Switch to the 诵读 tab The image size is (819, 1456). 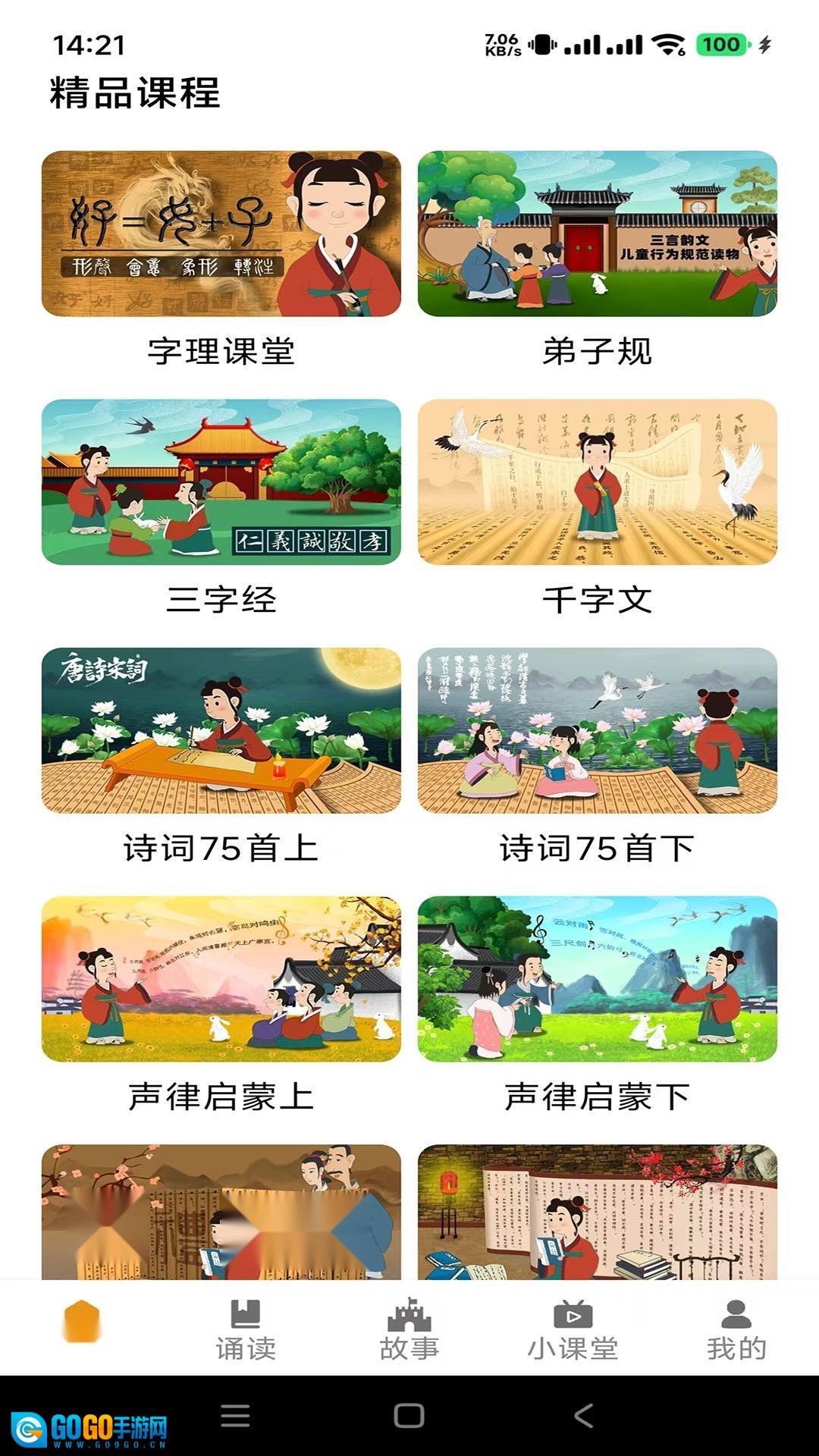[246, 1329]
